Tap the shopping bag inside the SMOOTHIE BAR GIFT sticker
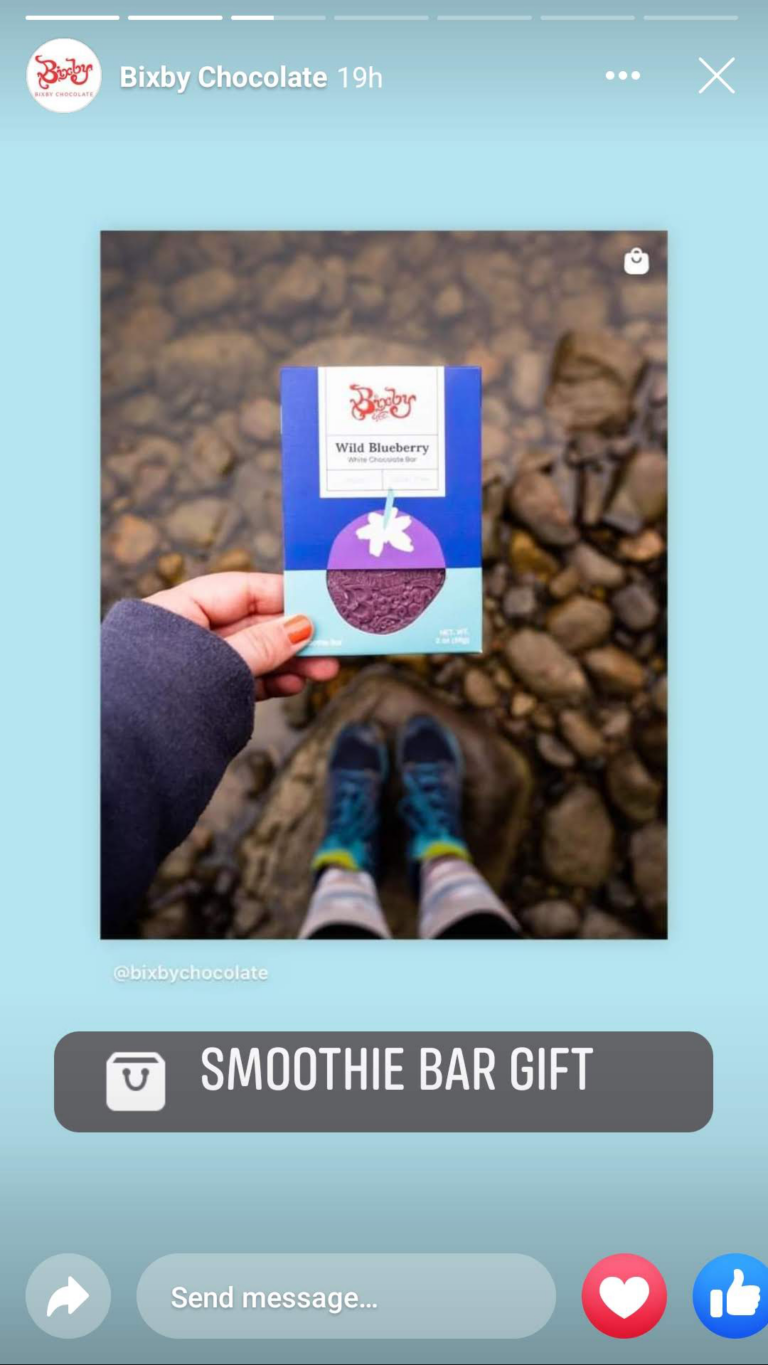768x1365 pixels. click(137, 1081)
